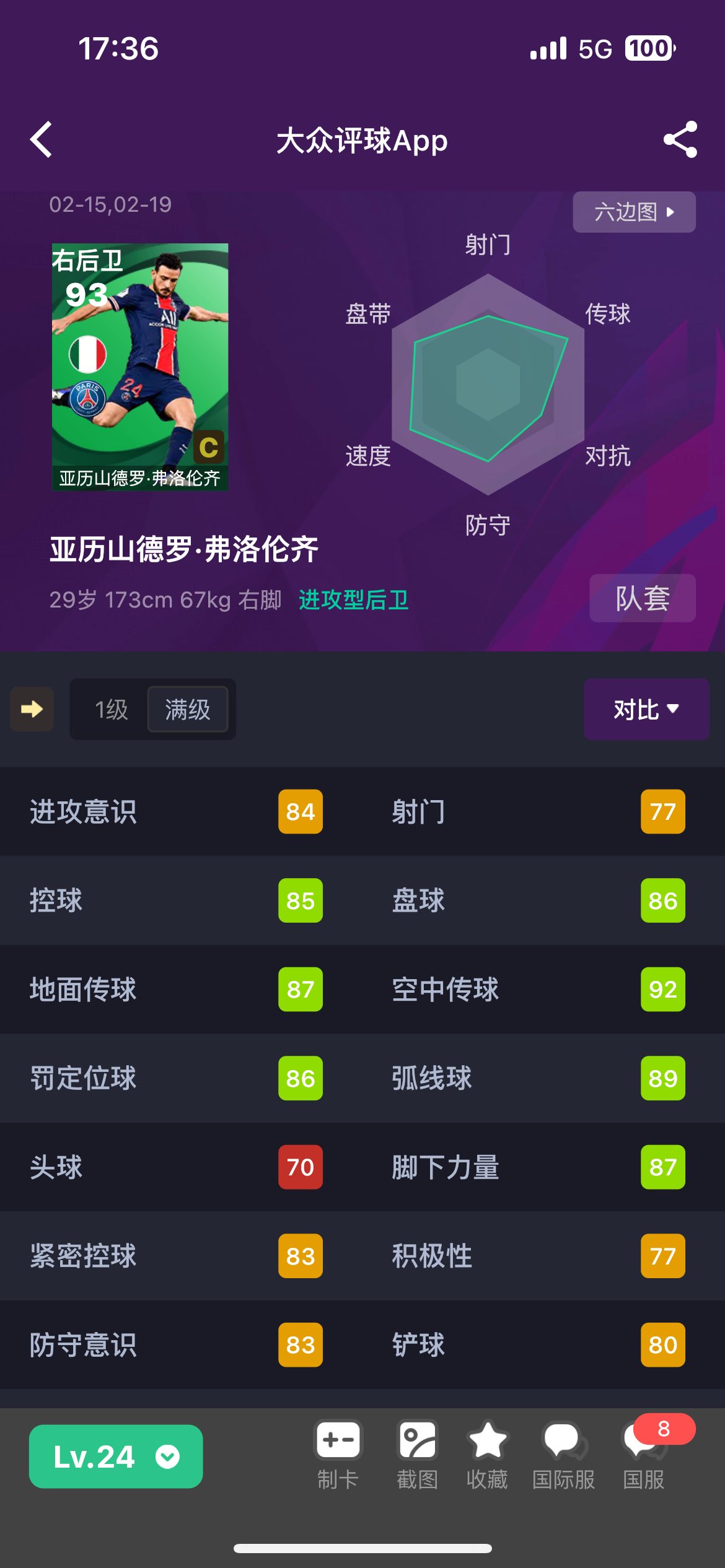The height and width of the screenshot is (1568, 725).
Task: Select the 满级 level tab
Action: click(188, 710)
